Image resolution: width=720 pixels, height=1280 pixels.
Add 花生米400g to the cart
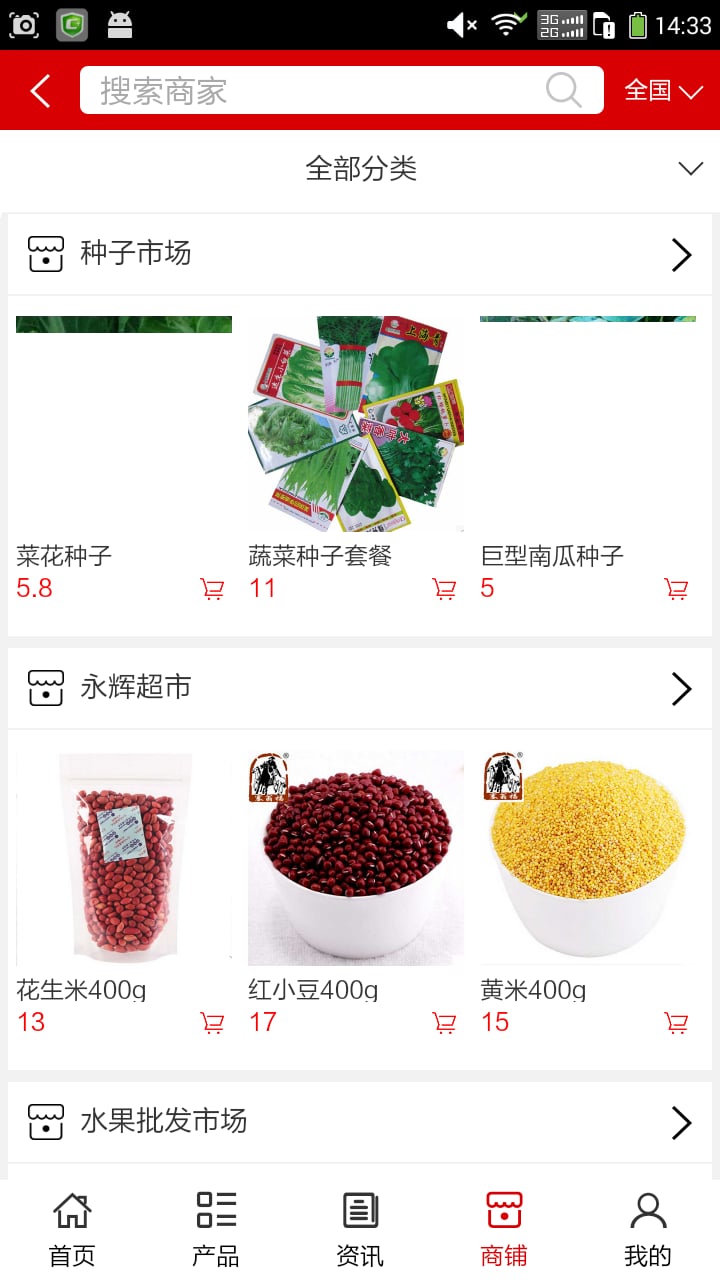212,1023
